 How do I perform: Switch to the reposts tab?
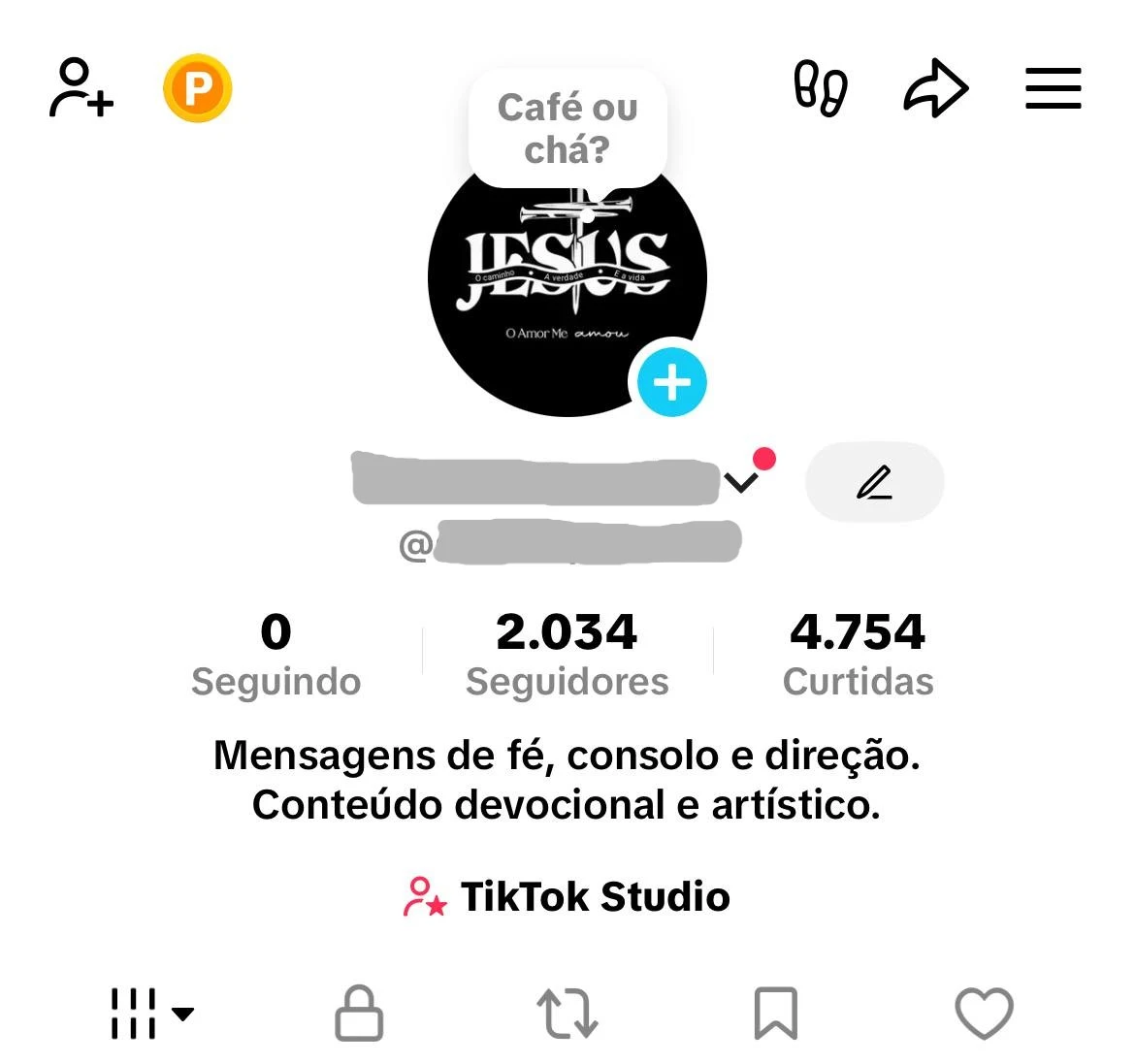click(567, 1014)
